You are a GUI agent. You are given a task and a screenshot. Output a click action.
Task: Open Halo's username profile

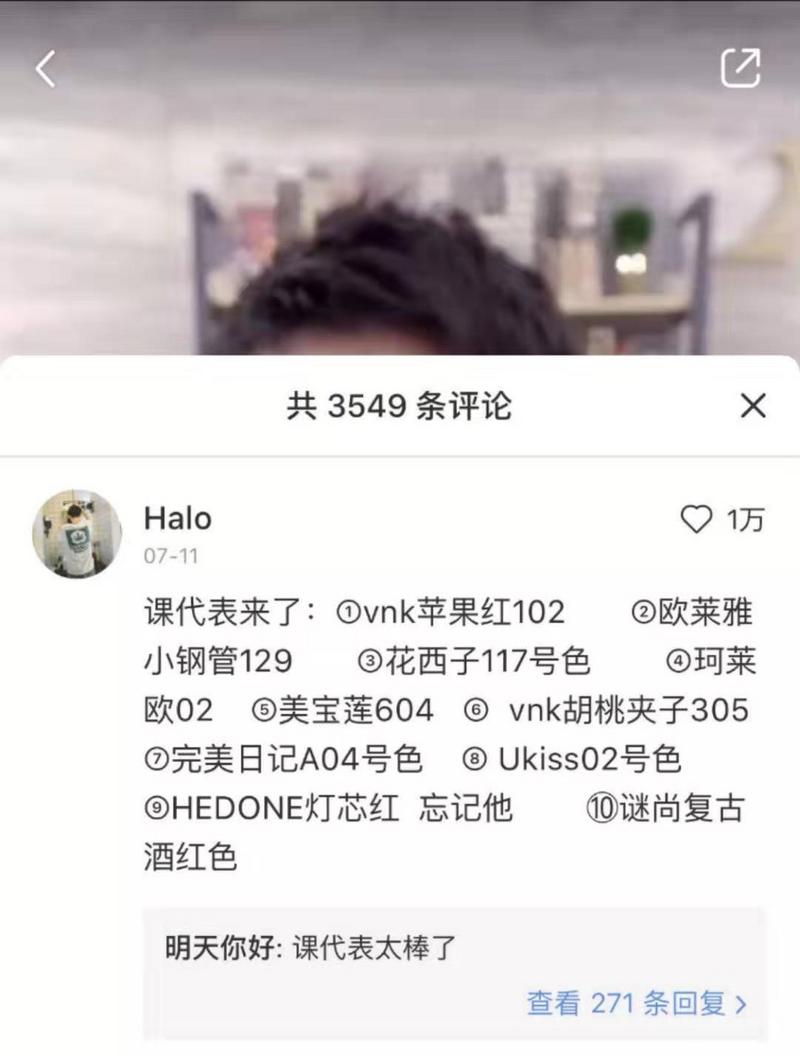click(x=178, y=518)
